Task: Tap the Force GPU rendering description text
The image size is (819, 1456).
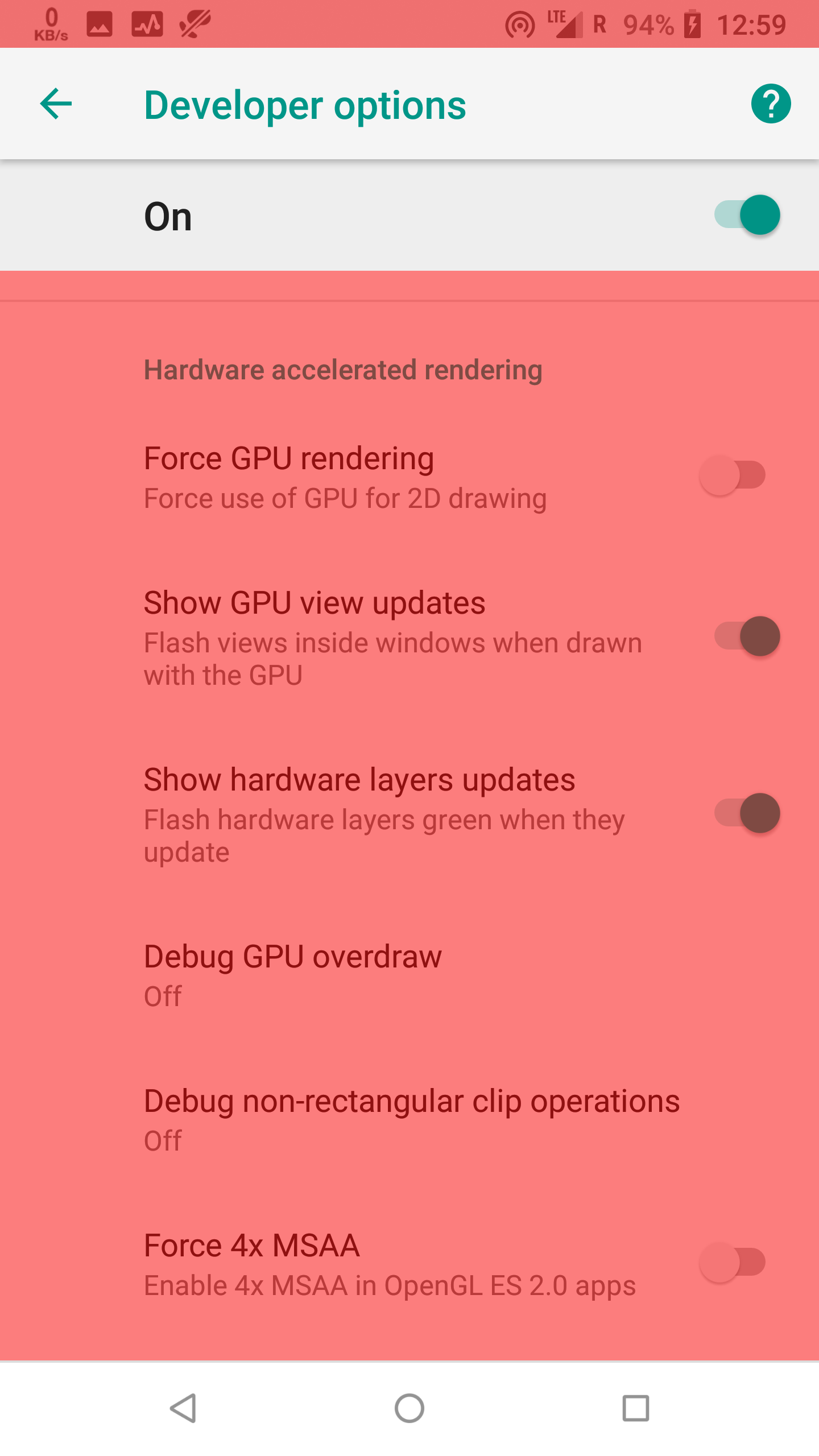Action: tap(344, 498)
